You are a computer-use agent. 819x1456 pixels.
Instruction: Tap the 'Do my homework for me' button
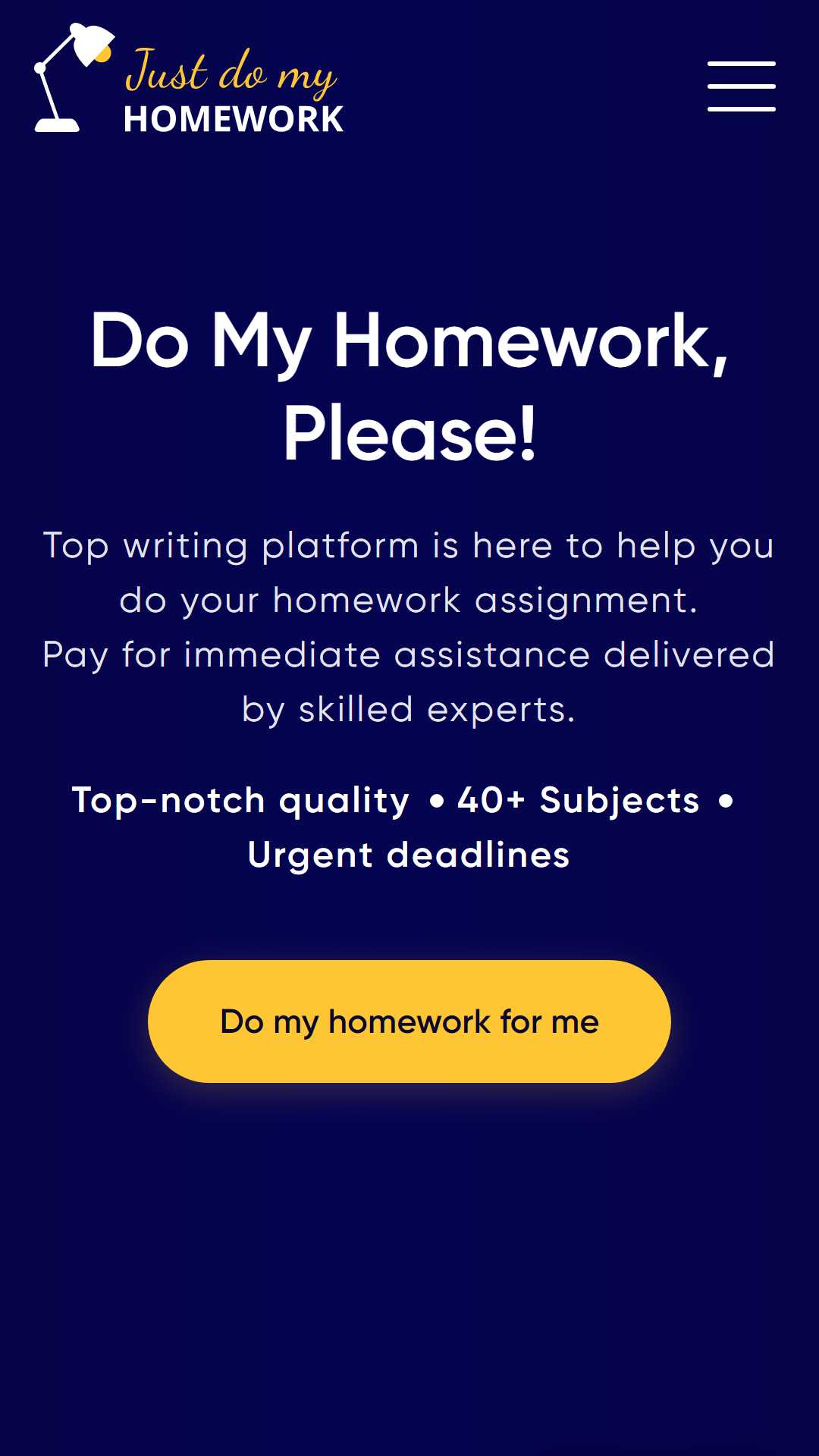pos(409,1021)
